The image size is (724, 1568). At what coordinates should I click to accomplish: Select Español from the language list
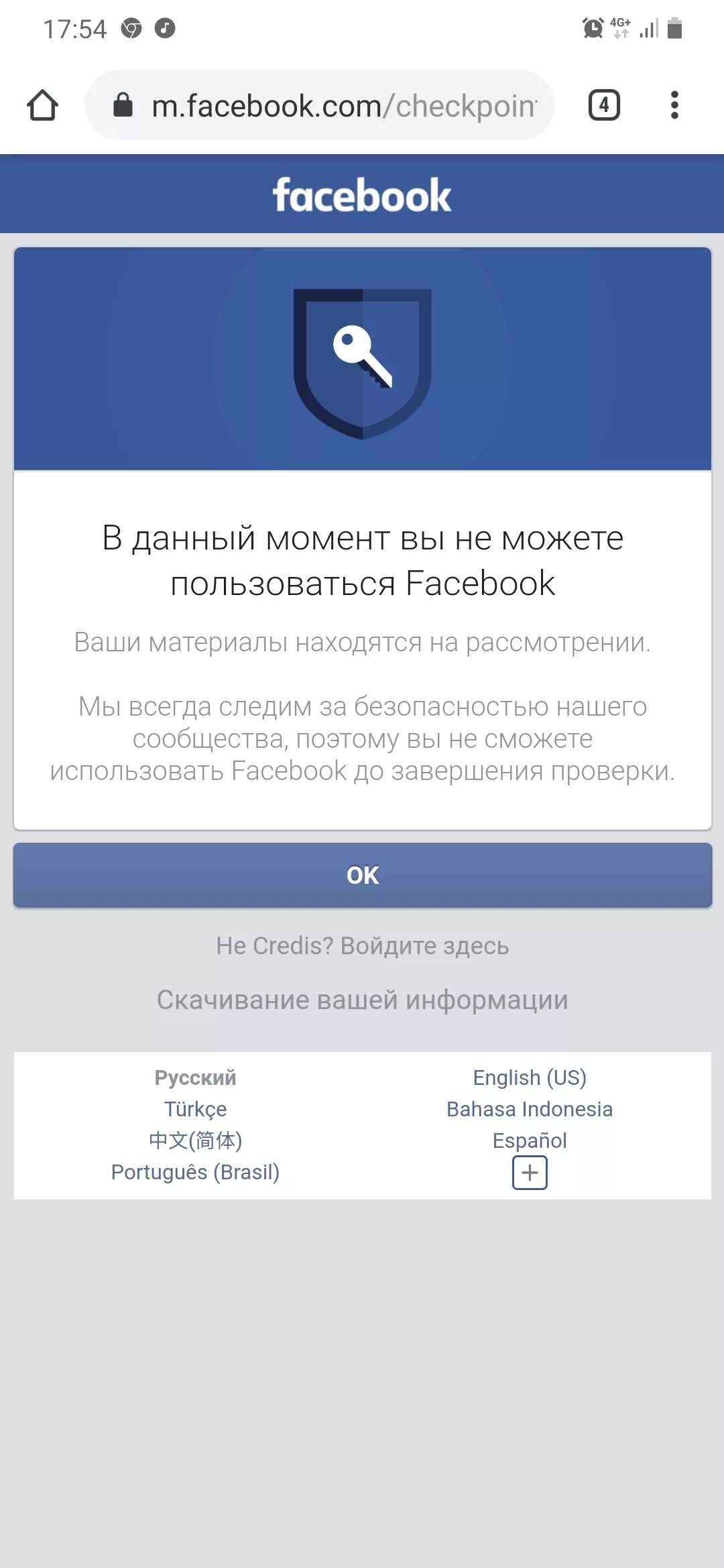coord(529,1140)
